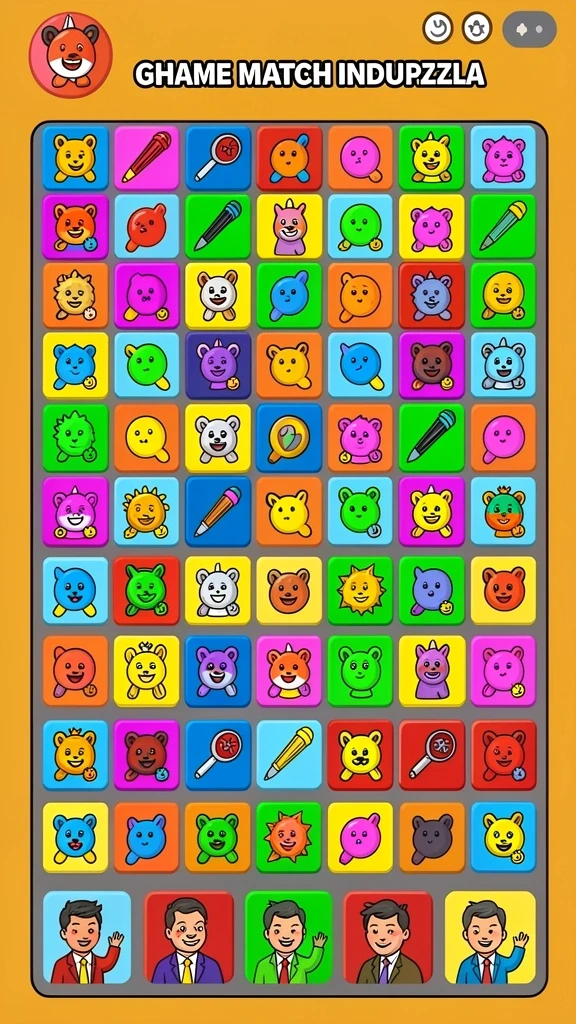Tap the swirl icon button at top
Image resolution: width=576 pixels, height=1024 pixels.
(438, 28)
